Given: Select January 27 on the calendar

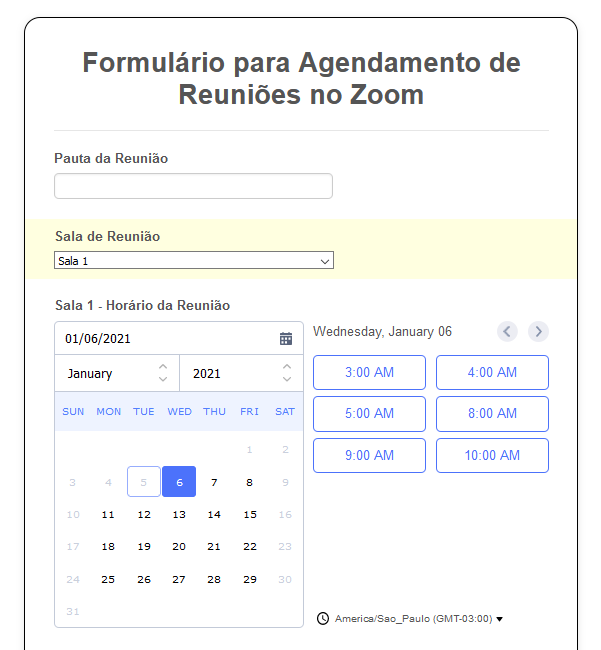Looking at the screenshot, I should (179, 579).
